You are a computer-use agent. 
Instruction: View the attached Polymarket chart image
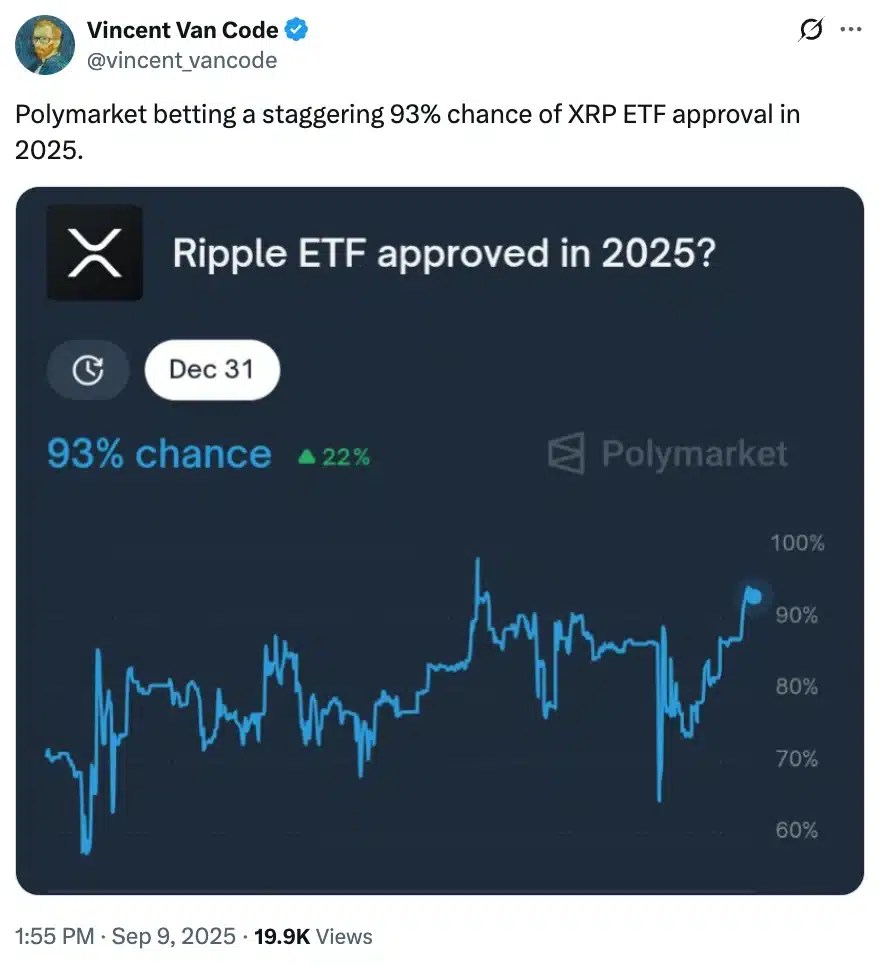point(440,540)
